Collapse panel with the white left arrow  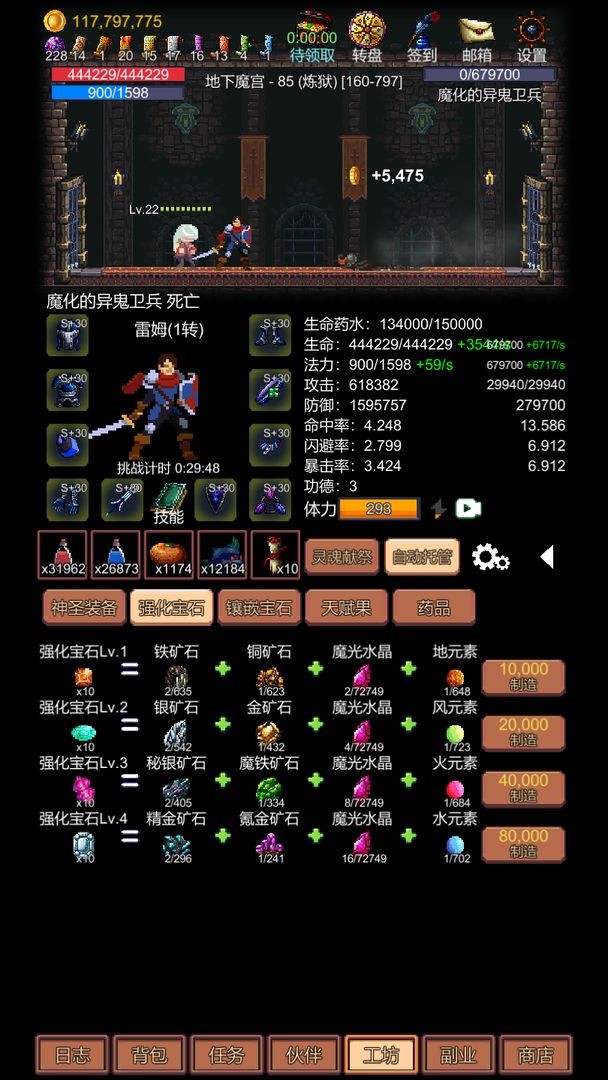(x=547, y=557)
